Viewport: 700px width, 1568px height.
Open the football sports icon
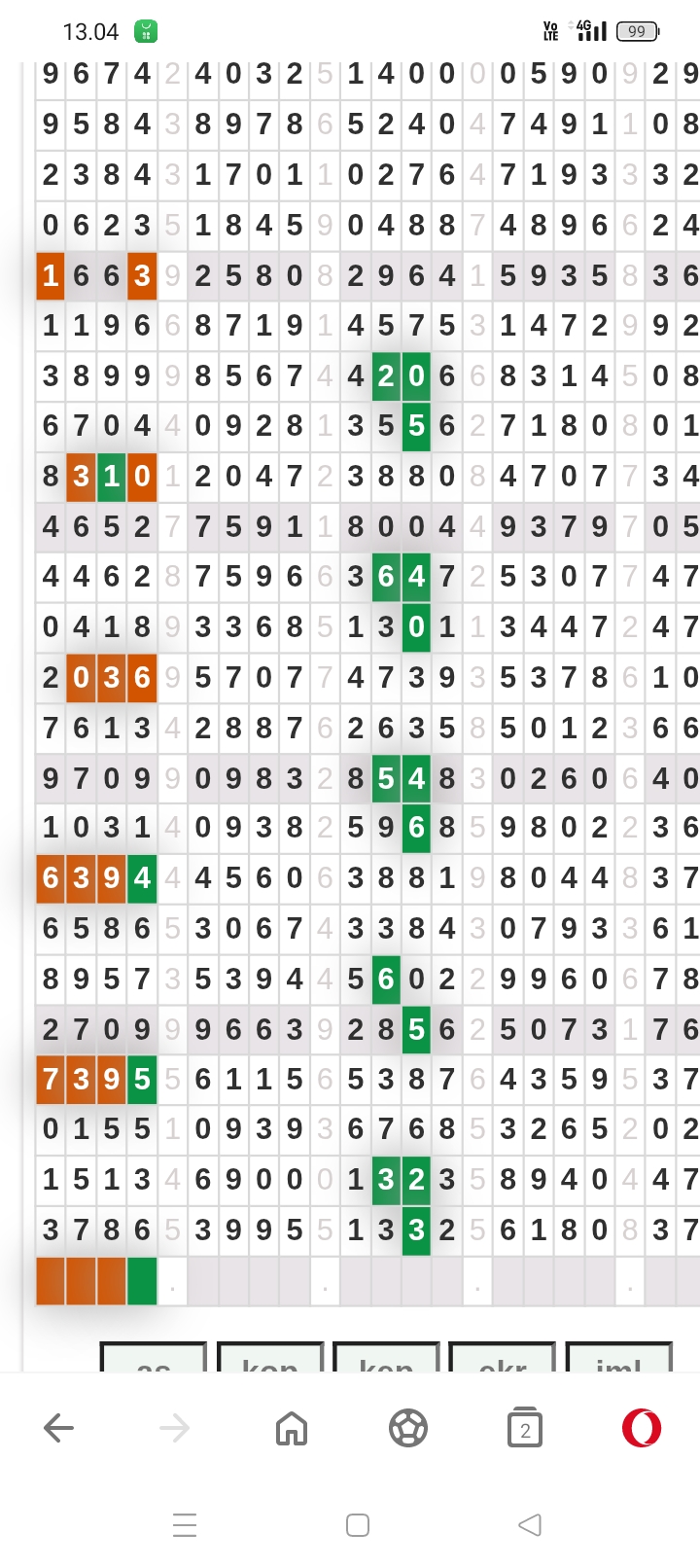[x=408, y=1428]
